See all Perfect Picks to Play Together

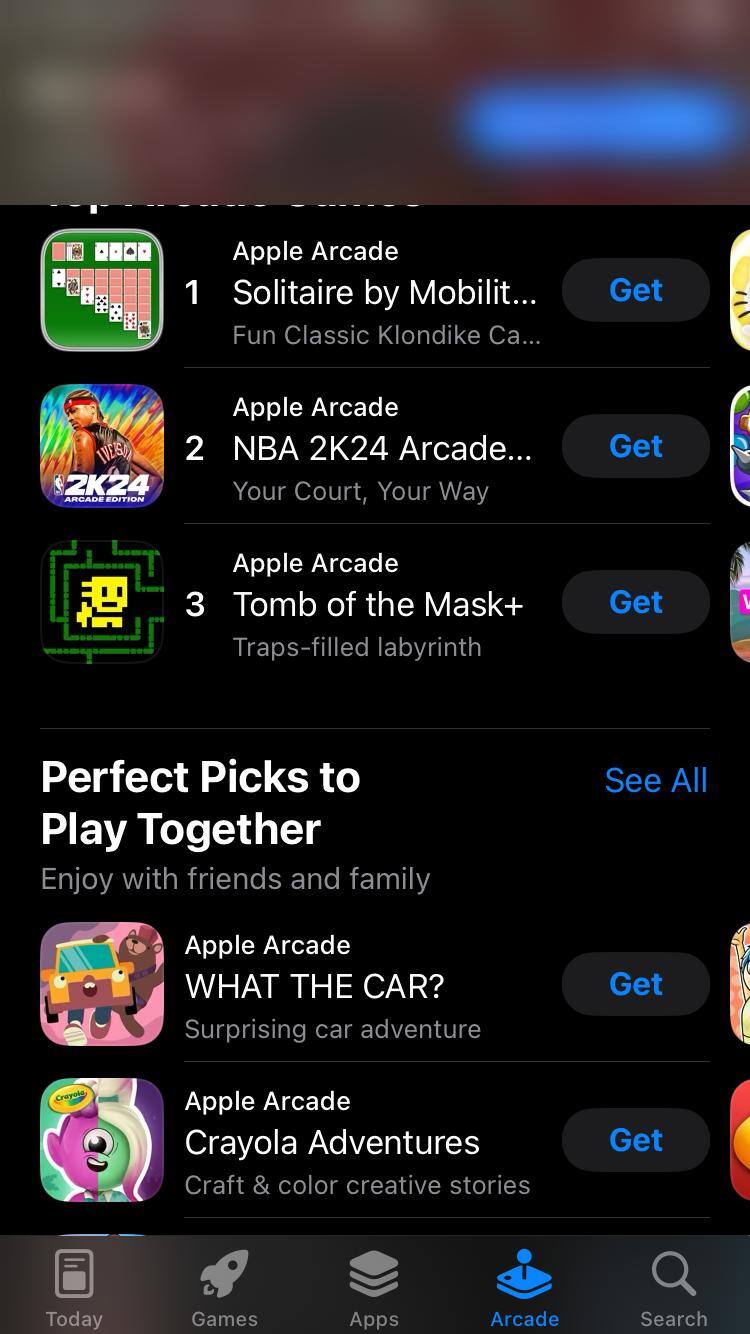point(655,780)
